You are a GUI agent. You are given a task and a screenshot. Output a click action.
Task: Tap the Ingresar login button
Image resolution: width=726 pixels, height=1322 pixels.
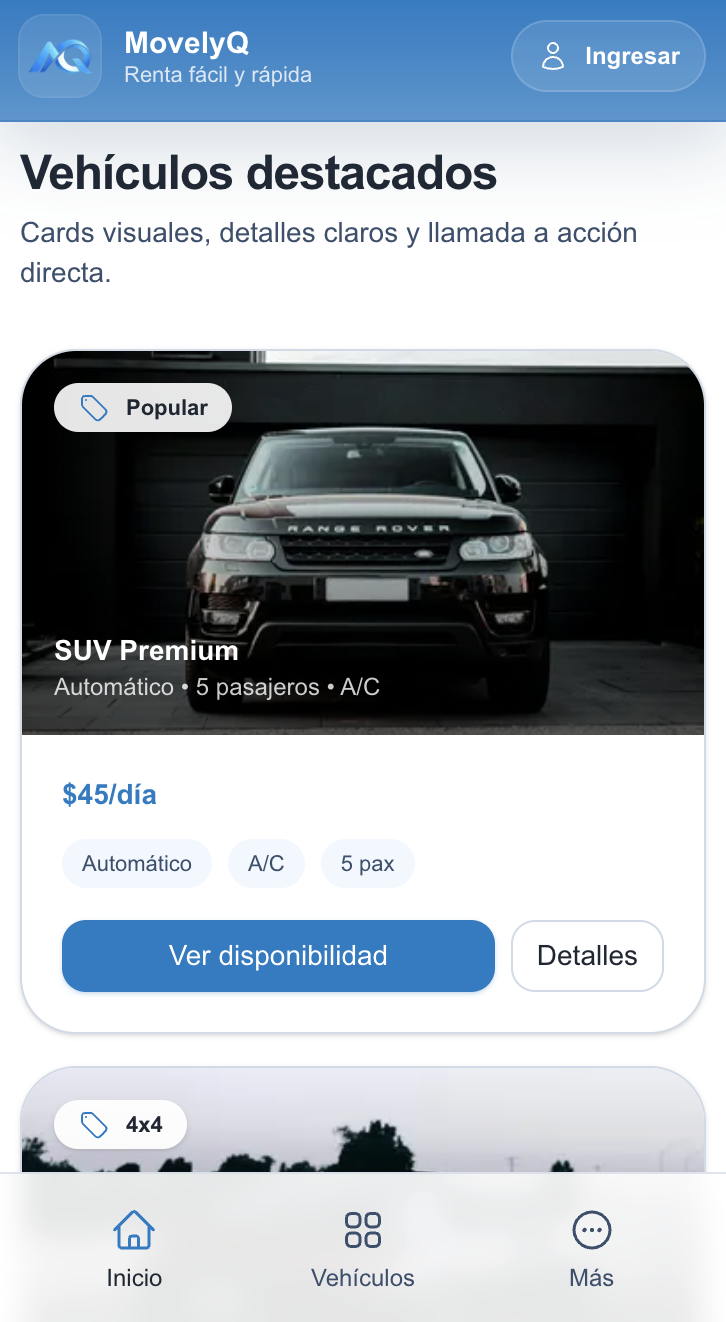[x=609, y=56]
